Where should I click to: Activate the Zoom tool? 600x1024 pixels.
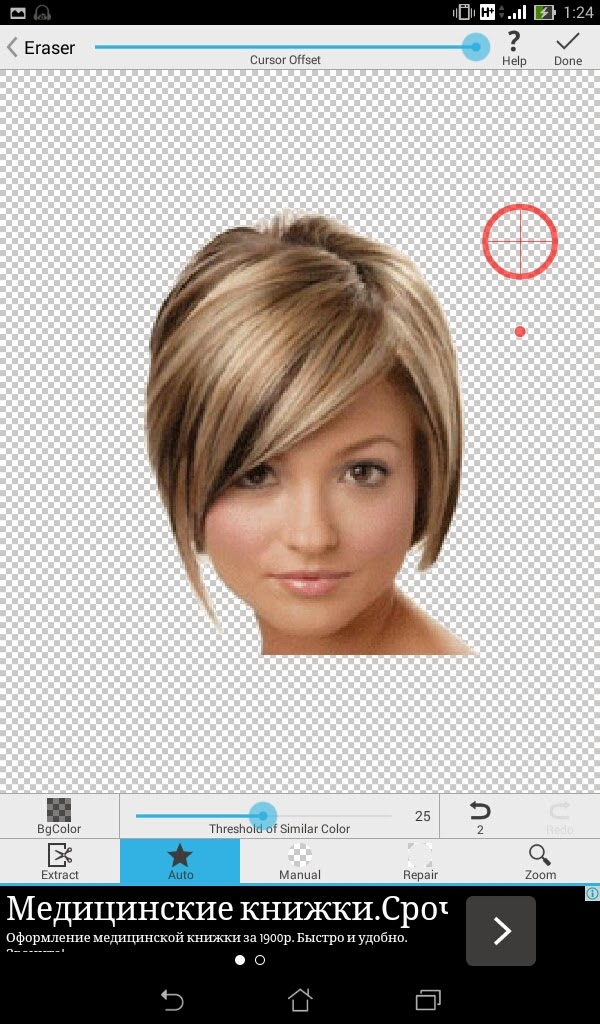[x=540, y=861]
